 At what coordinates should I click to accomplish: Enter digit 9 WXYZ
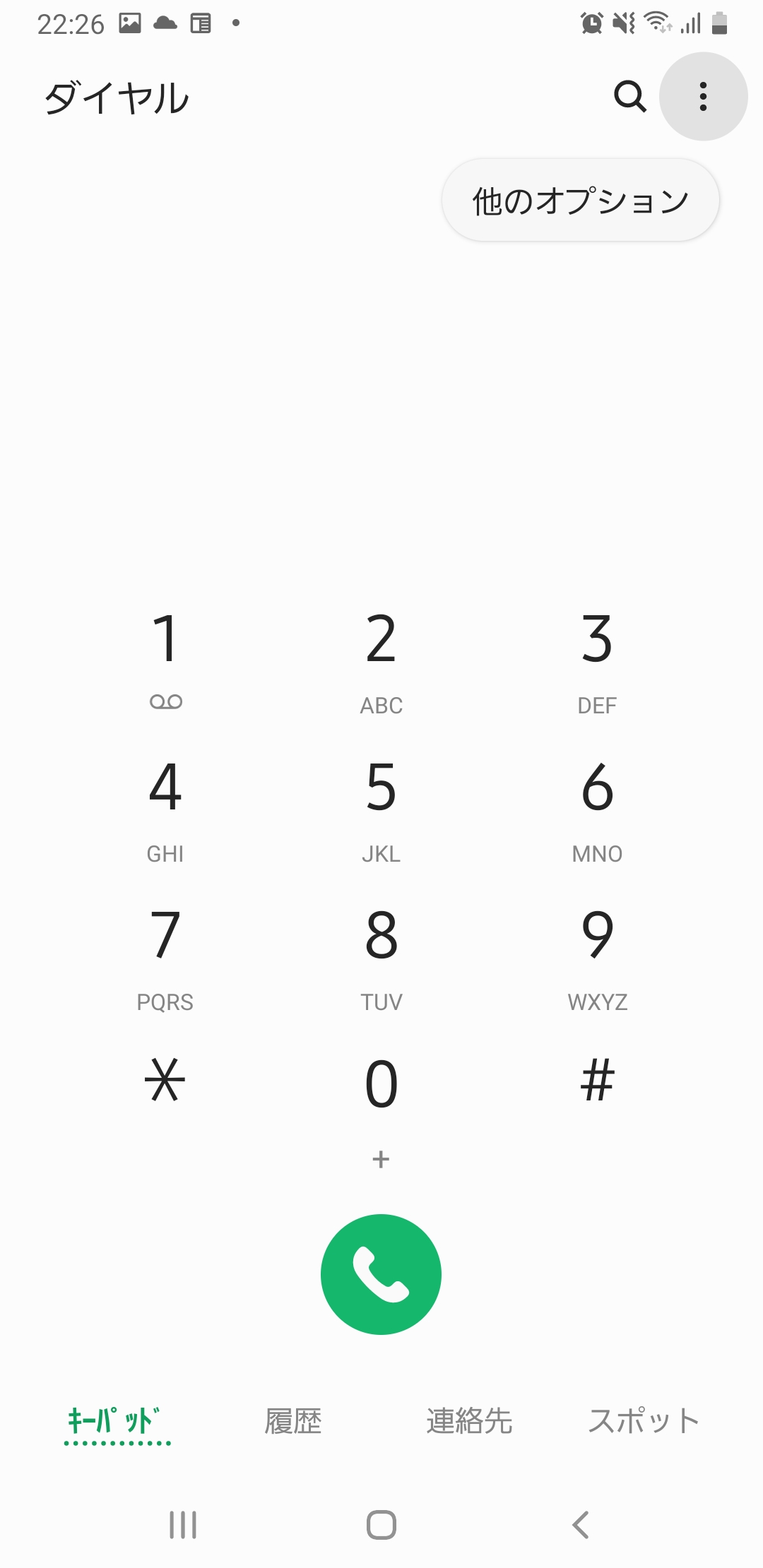point(597,954)
